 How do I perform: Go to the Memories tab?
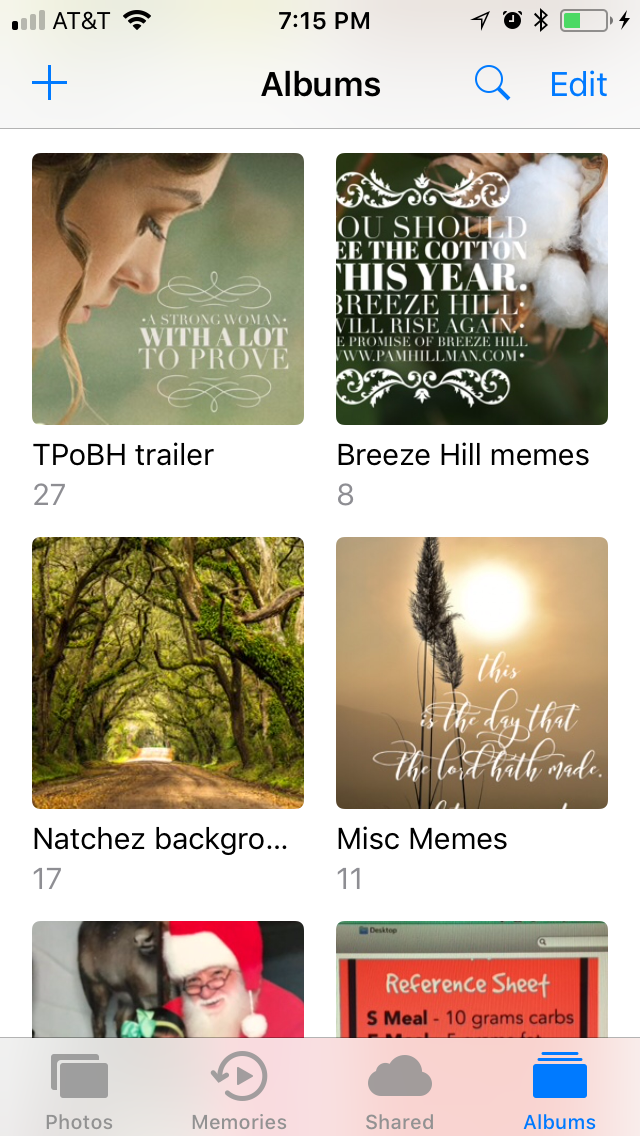239,1090
